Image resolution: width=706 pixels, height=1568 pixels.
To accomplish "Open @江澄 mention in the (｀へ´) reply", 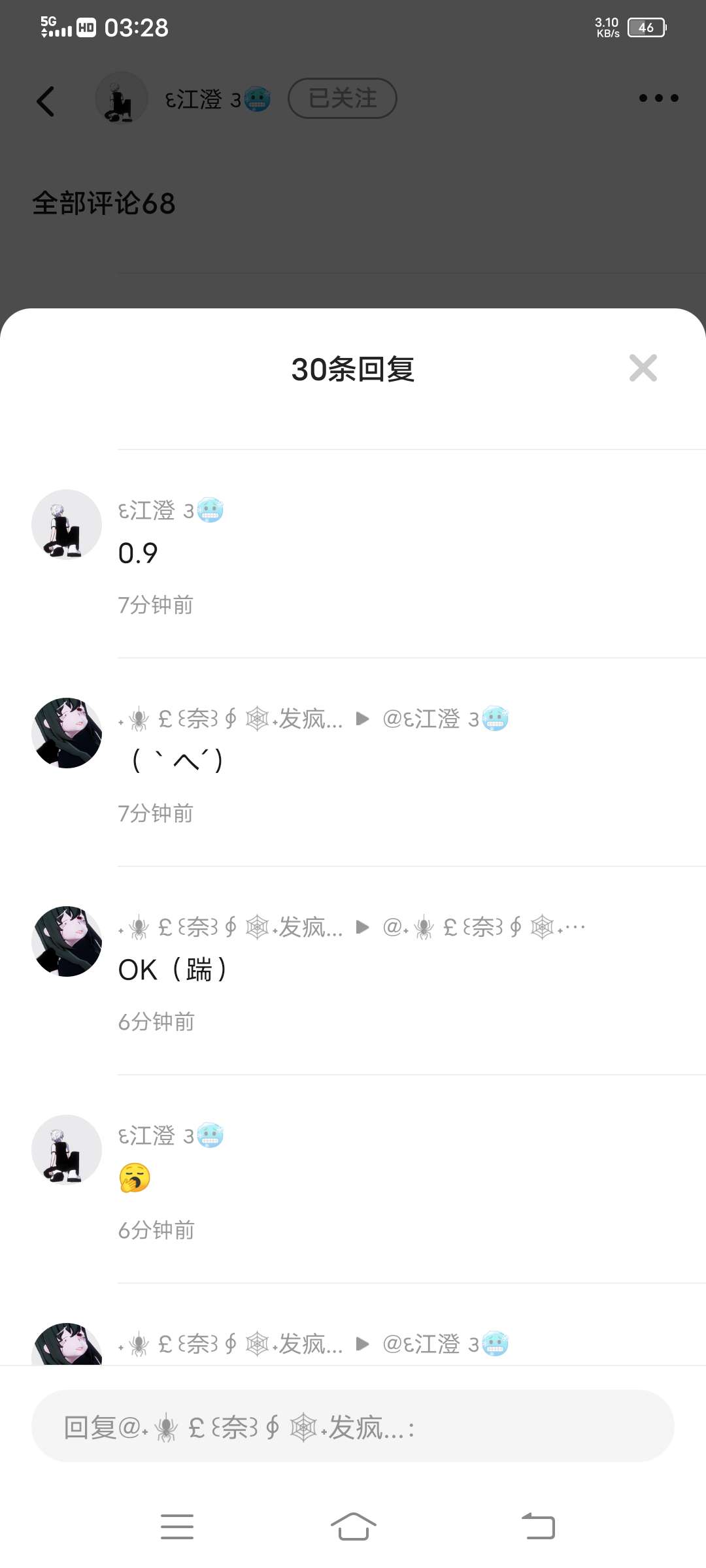I will tap(445, 719).
